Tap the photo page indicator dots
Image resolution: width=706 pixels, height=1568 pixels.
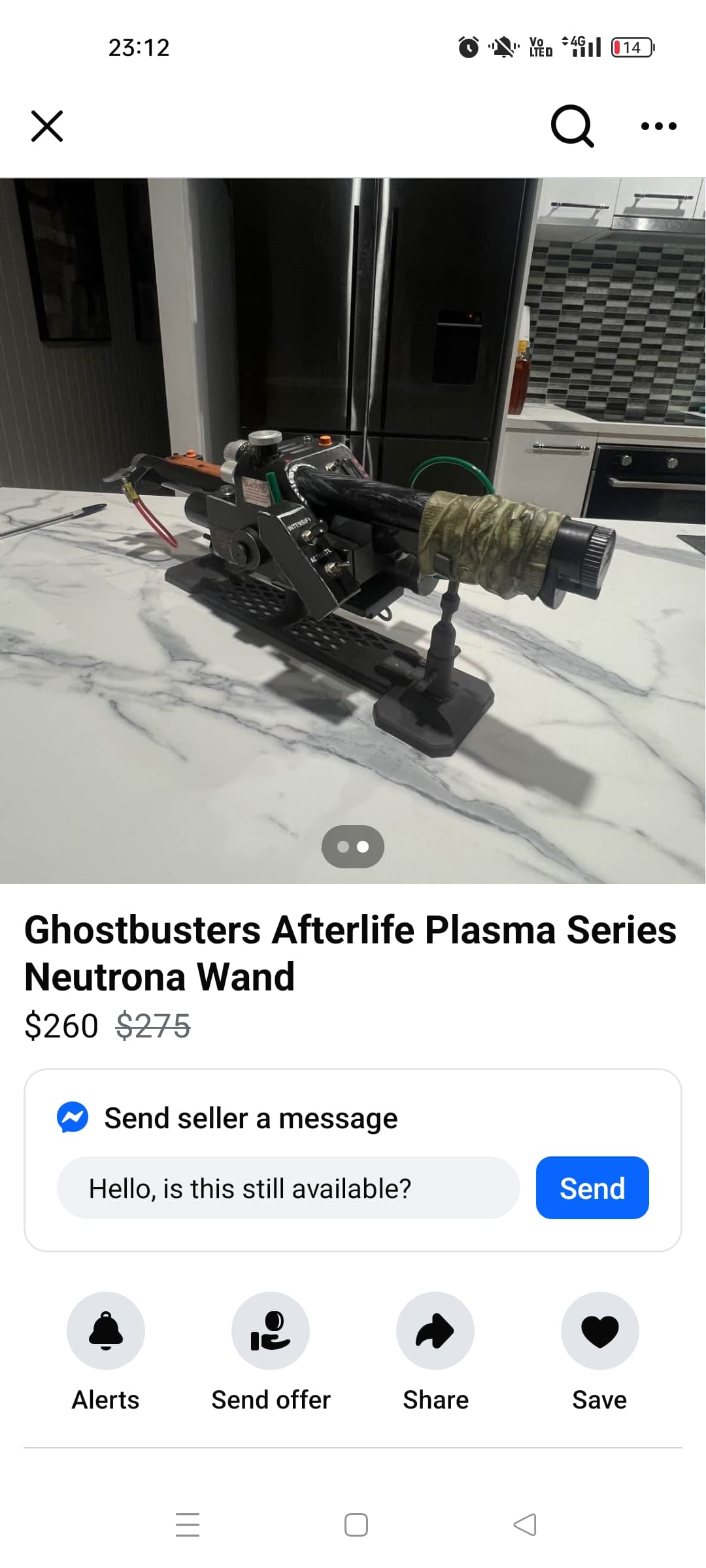[353, 847]
